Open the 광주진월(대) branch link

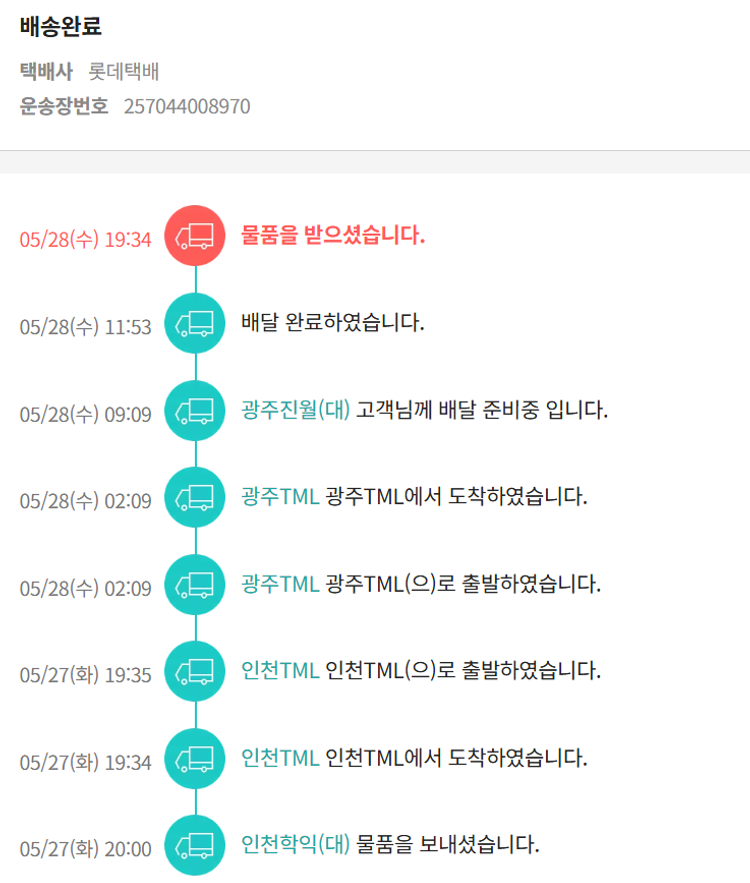pos(295,410)
